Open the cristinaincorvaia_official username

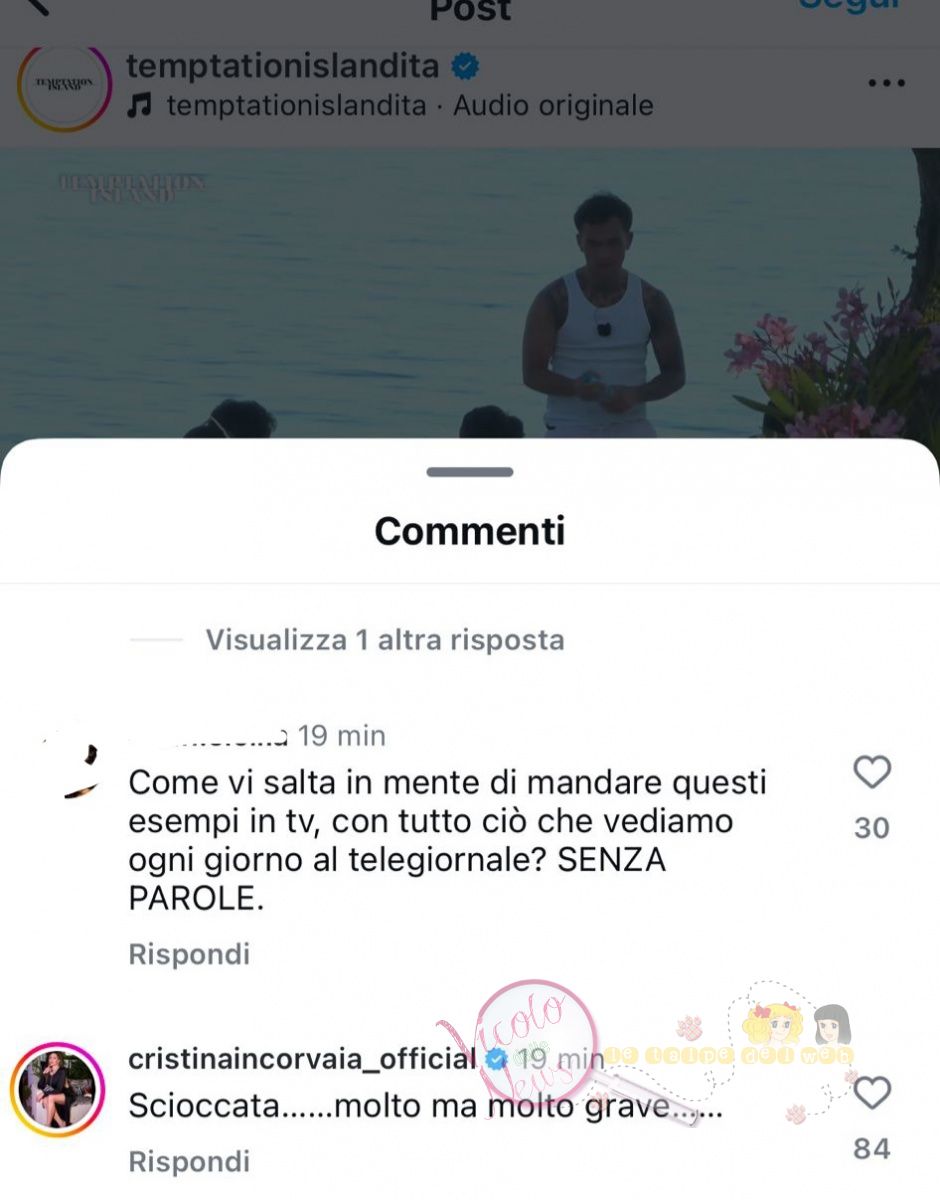[x=302, y=1058]
